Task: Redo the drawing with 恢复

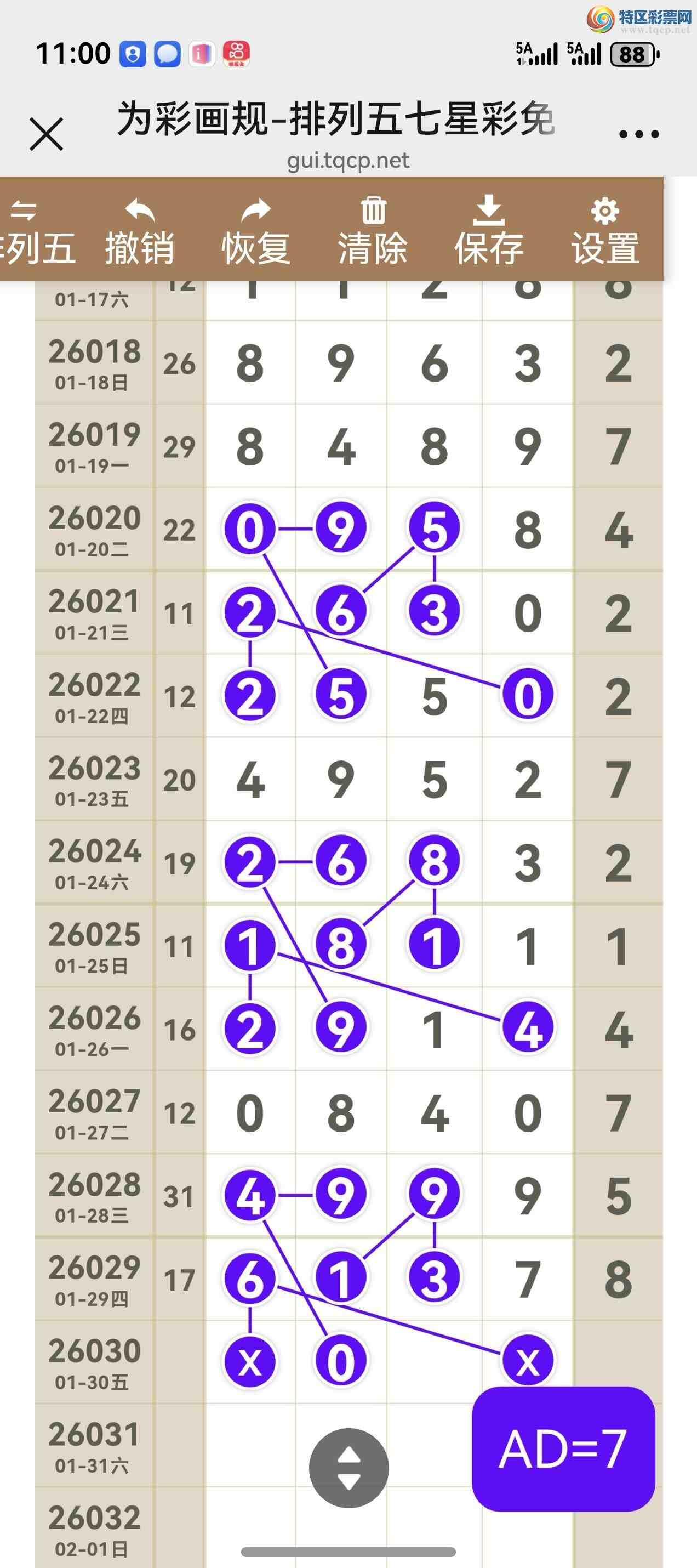Action: click(x=255, y=232)
